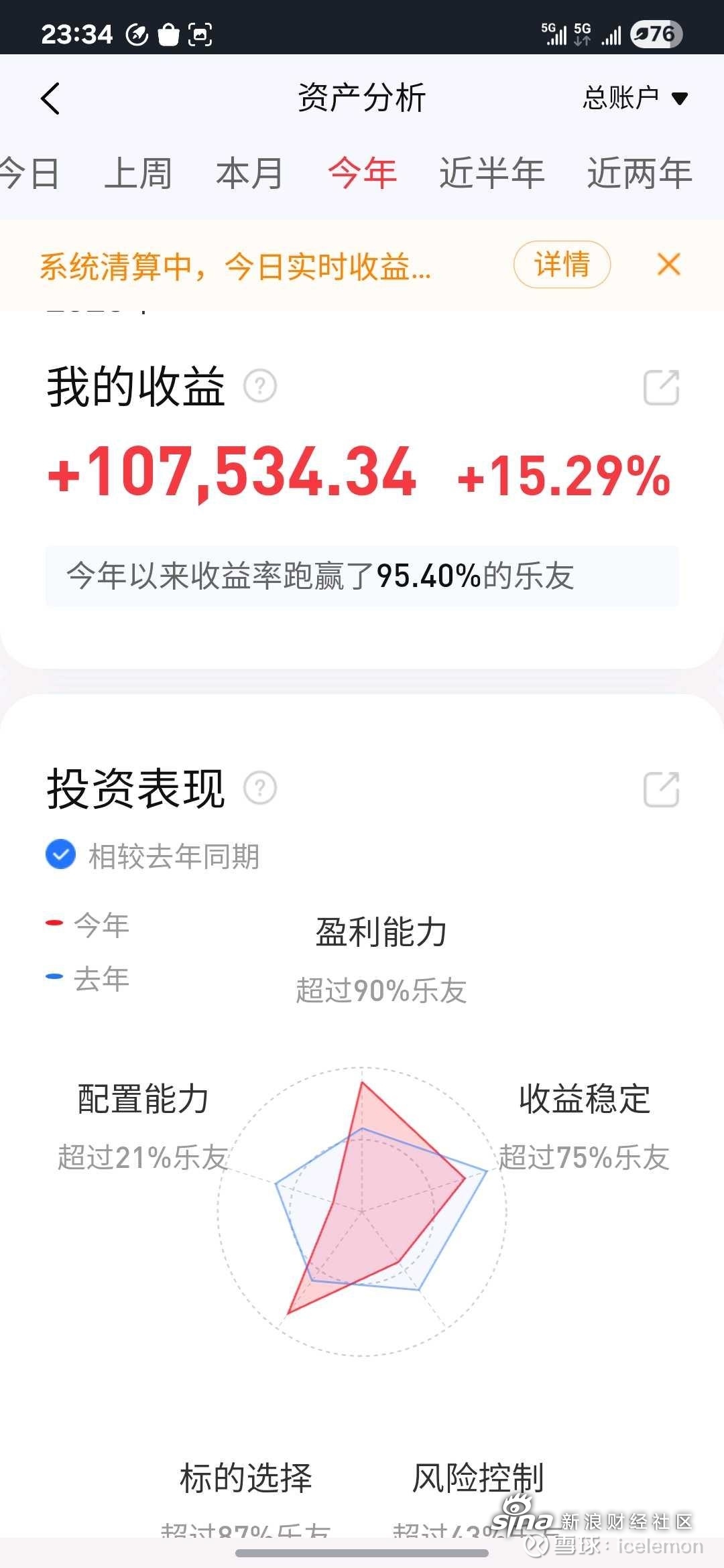Viewport: 724px width, 1568px height.
Task: Share the 我的收益 card
Action: tap(661, 387)
